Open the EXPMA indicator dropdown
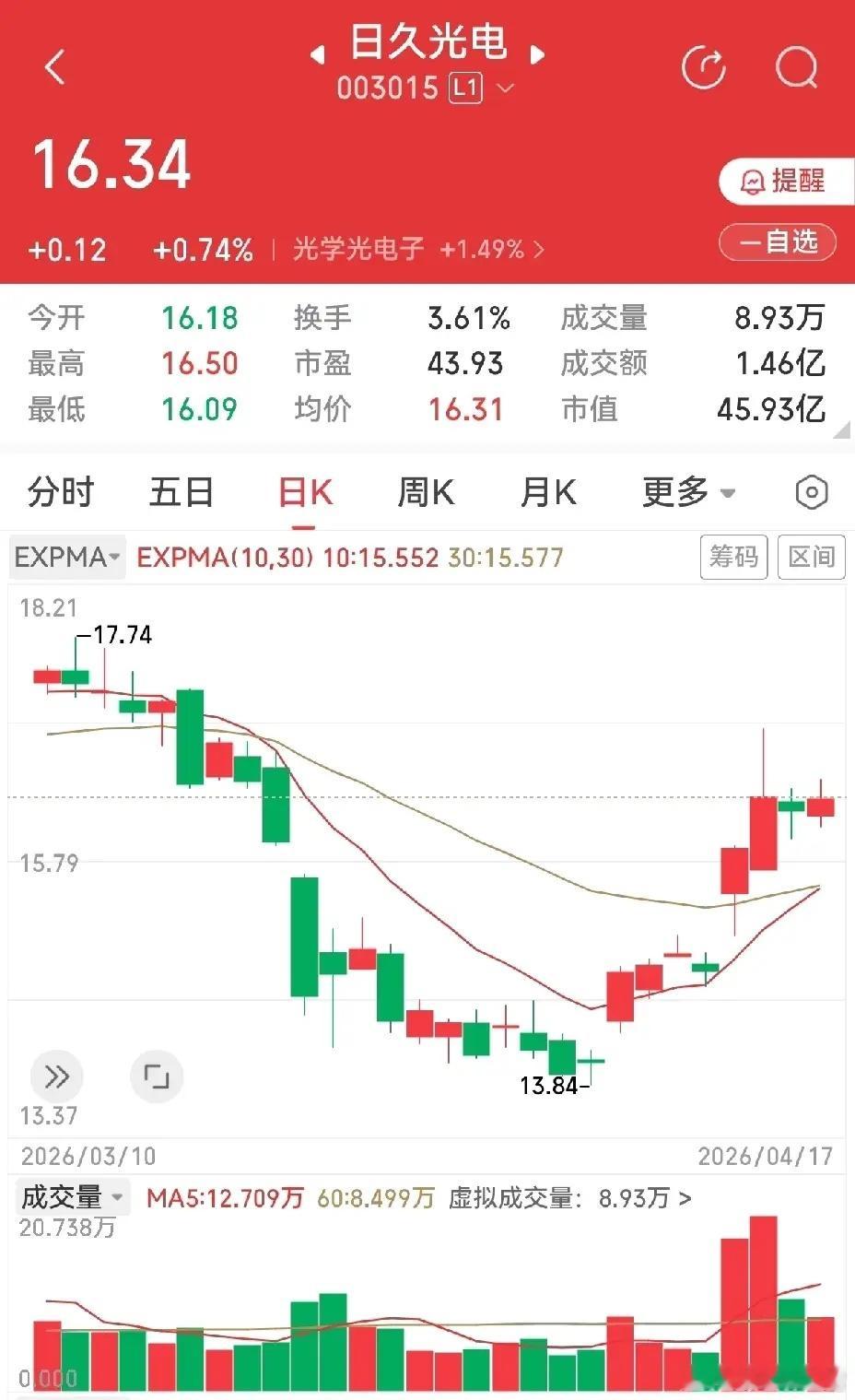 [x=65, y=557]
